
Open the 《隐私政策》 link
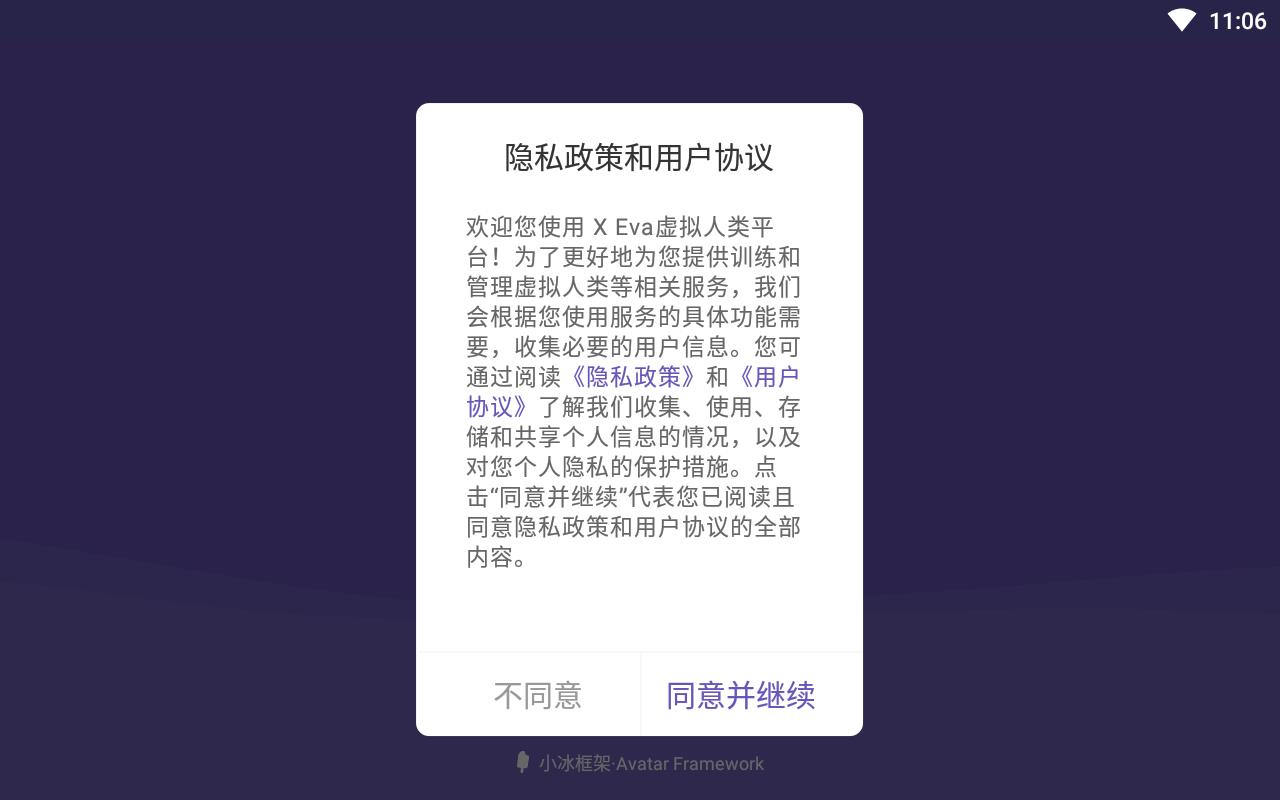click(632, 377)
